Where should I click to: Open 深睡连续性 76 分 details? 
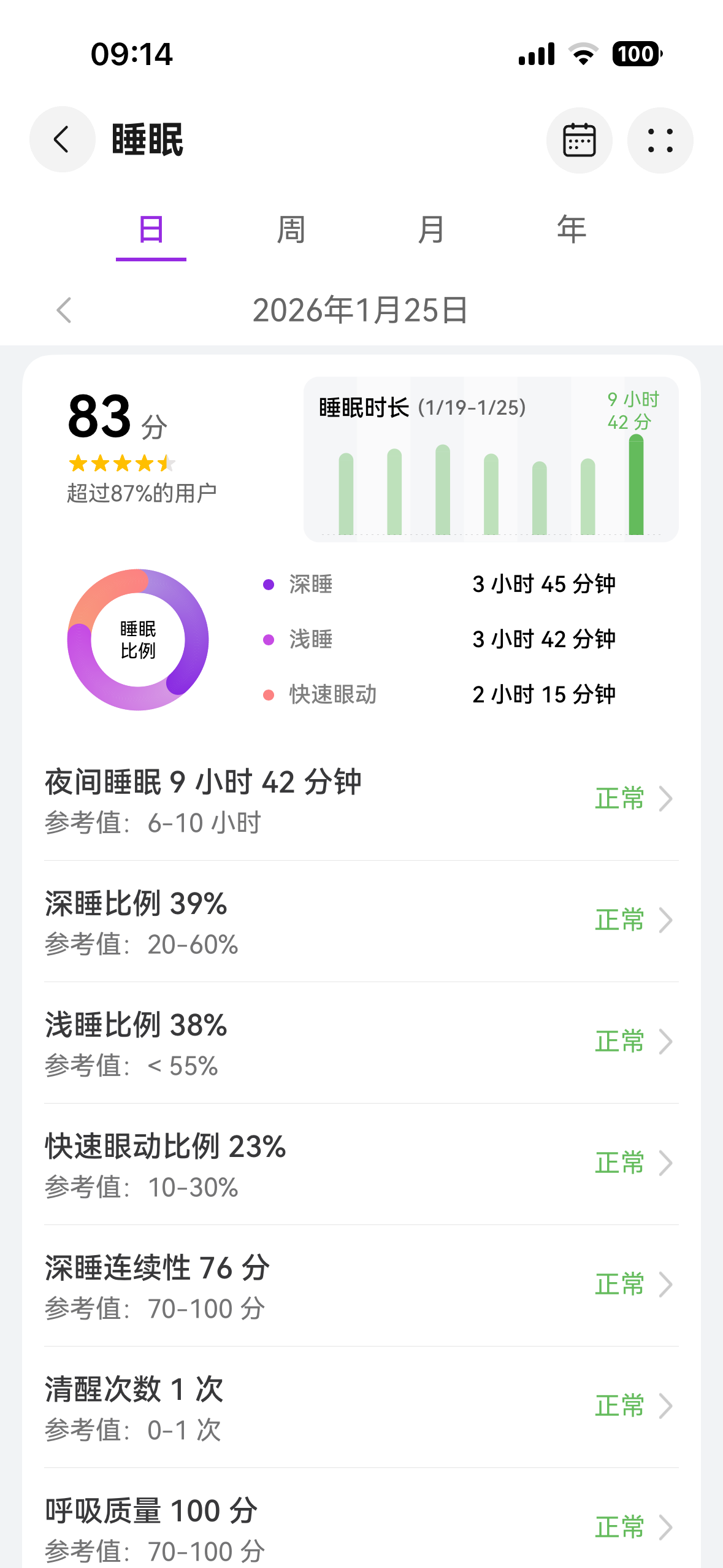tap(361, 1286)
